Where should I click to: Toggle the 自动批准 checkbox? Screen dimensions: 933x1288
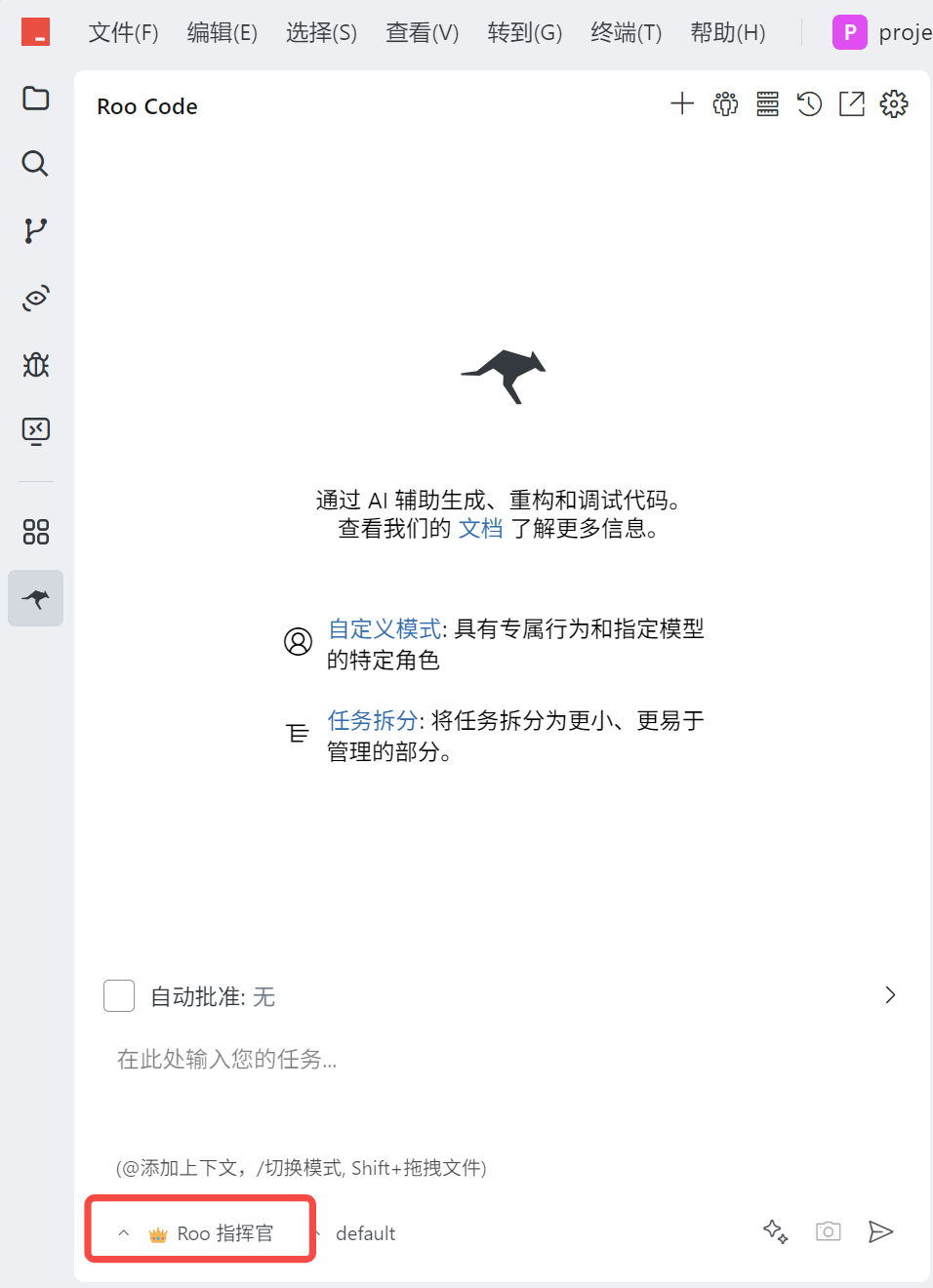pyautogui.click(x=119, y=996)
